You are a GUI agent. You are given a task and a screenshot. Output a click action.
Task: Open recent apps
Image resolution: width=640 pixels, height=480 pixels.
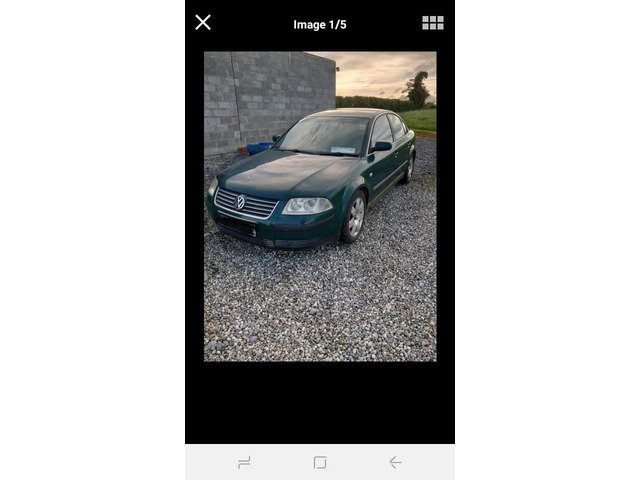pos(244,462)
